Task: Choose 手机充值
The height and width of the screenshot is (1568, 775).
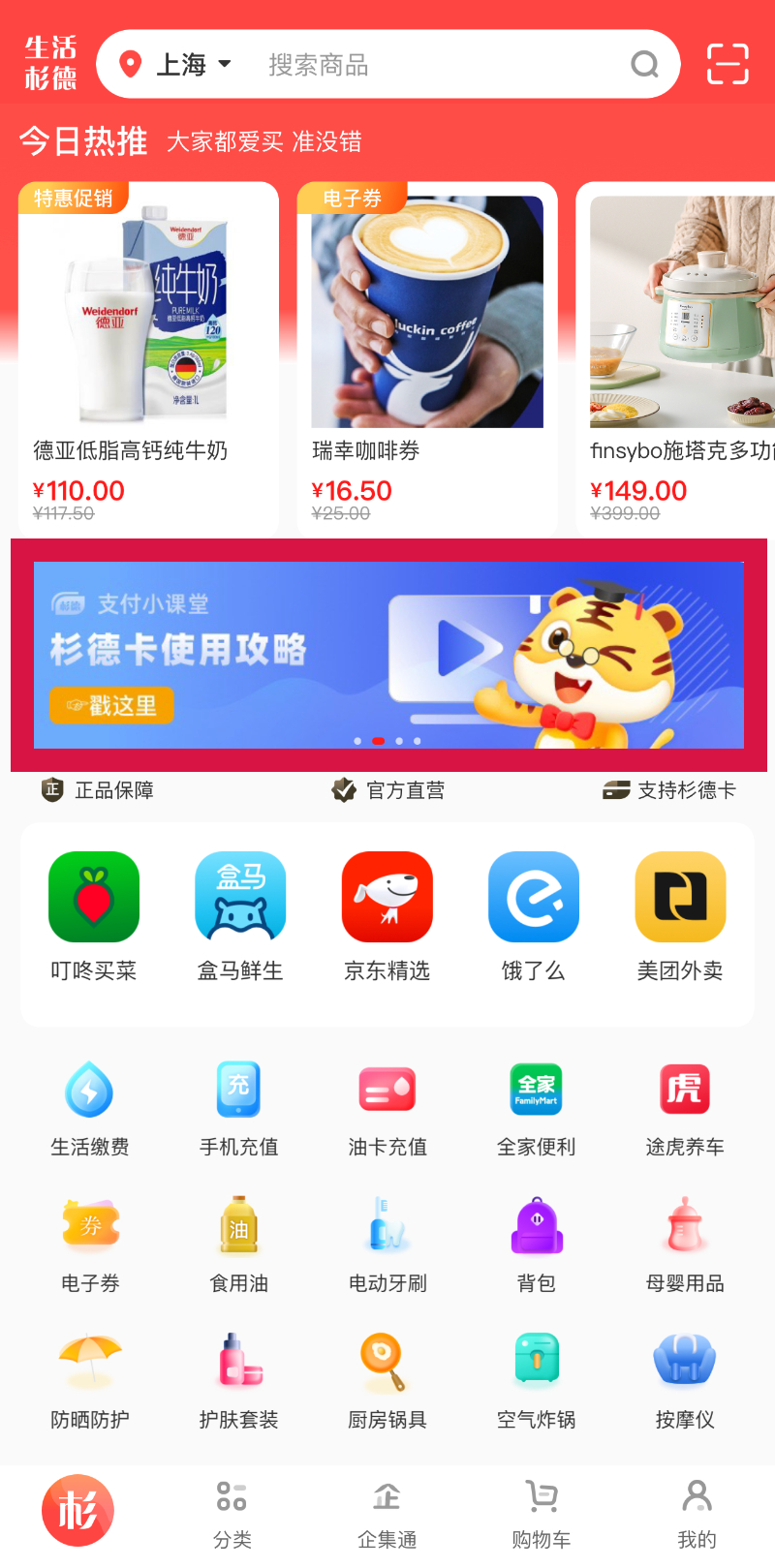Action: 238,1109
